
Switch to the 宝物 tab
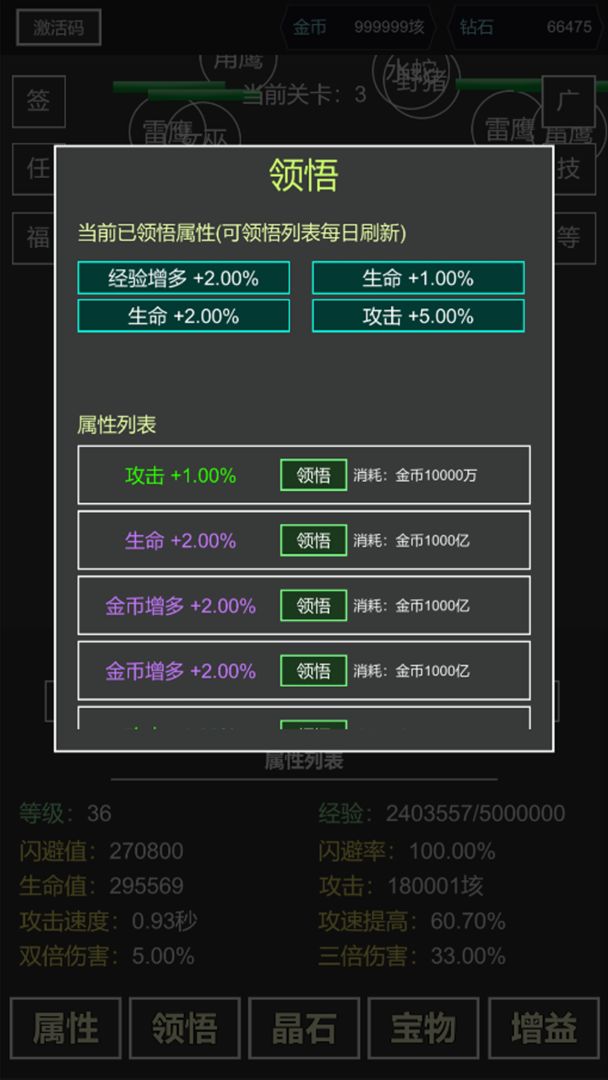pos(423,1028)
